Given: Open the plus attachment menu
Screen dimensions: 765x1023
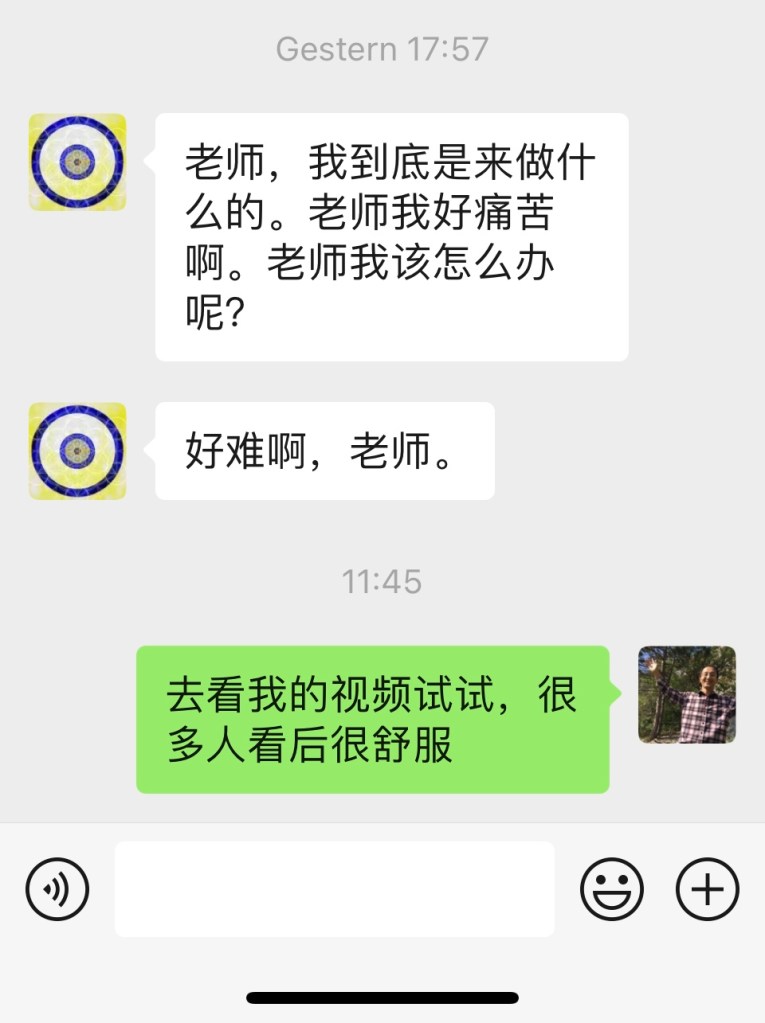Looking at the screenshot, I should [707, 889].
